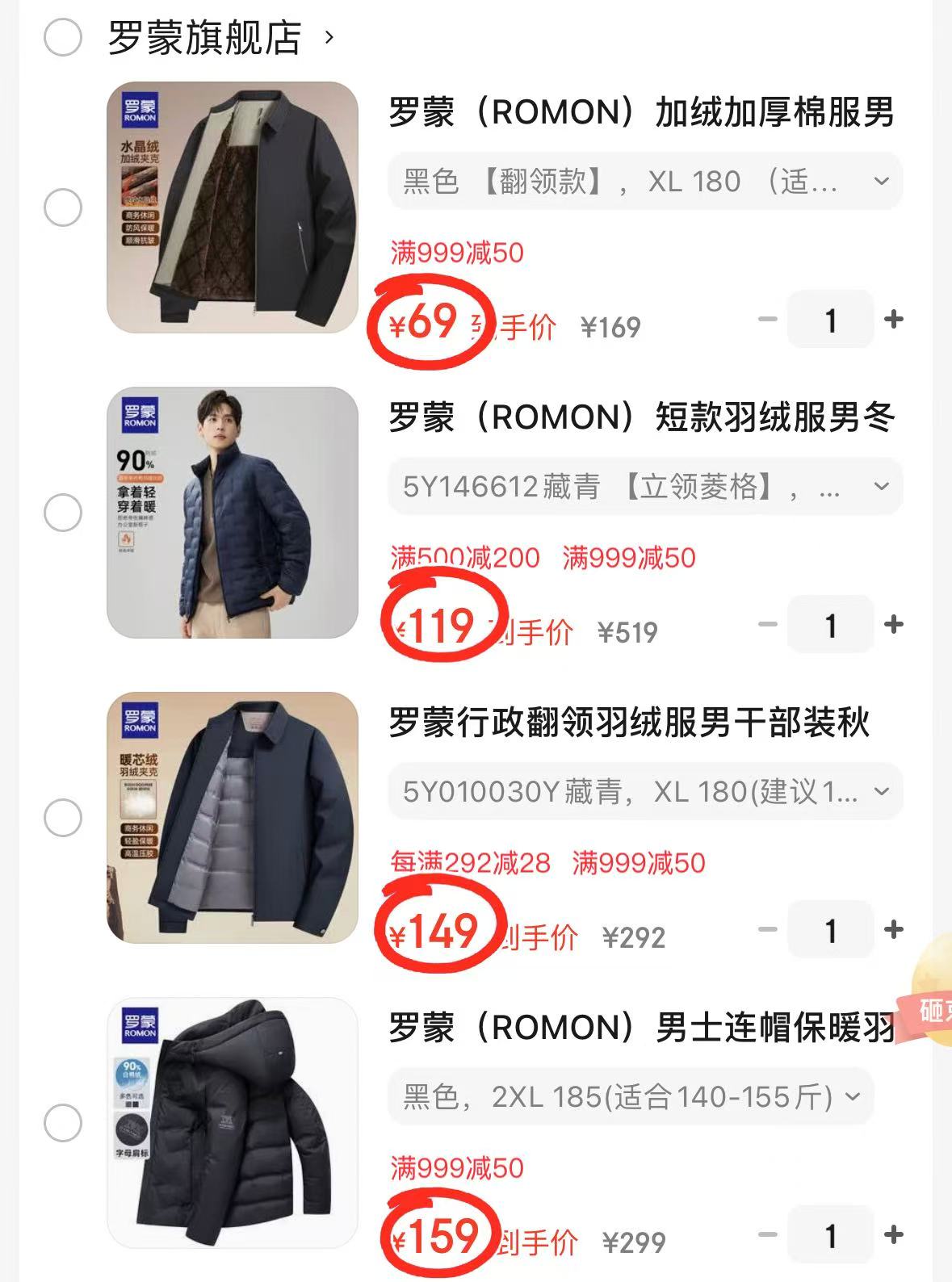Select the 短款羽绒服 item checkbox
Image resolution: width=952 pixels, height=1282 pixels.
tap(61, 513)
